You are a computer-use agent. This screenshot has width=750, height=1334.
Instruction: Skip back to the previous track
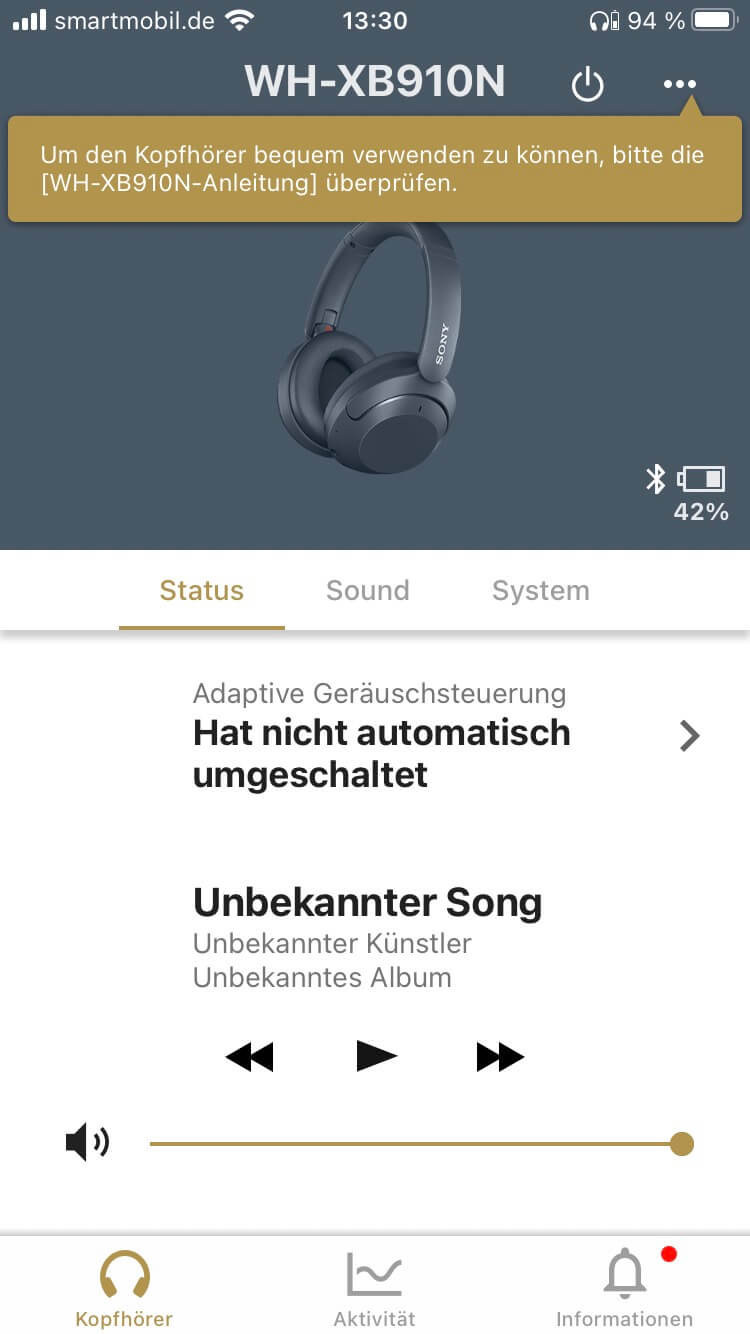[x=249, y=1056]
